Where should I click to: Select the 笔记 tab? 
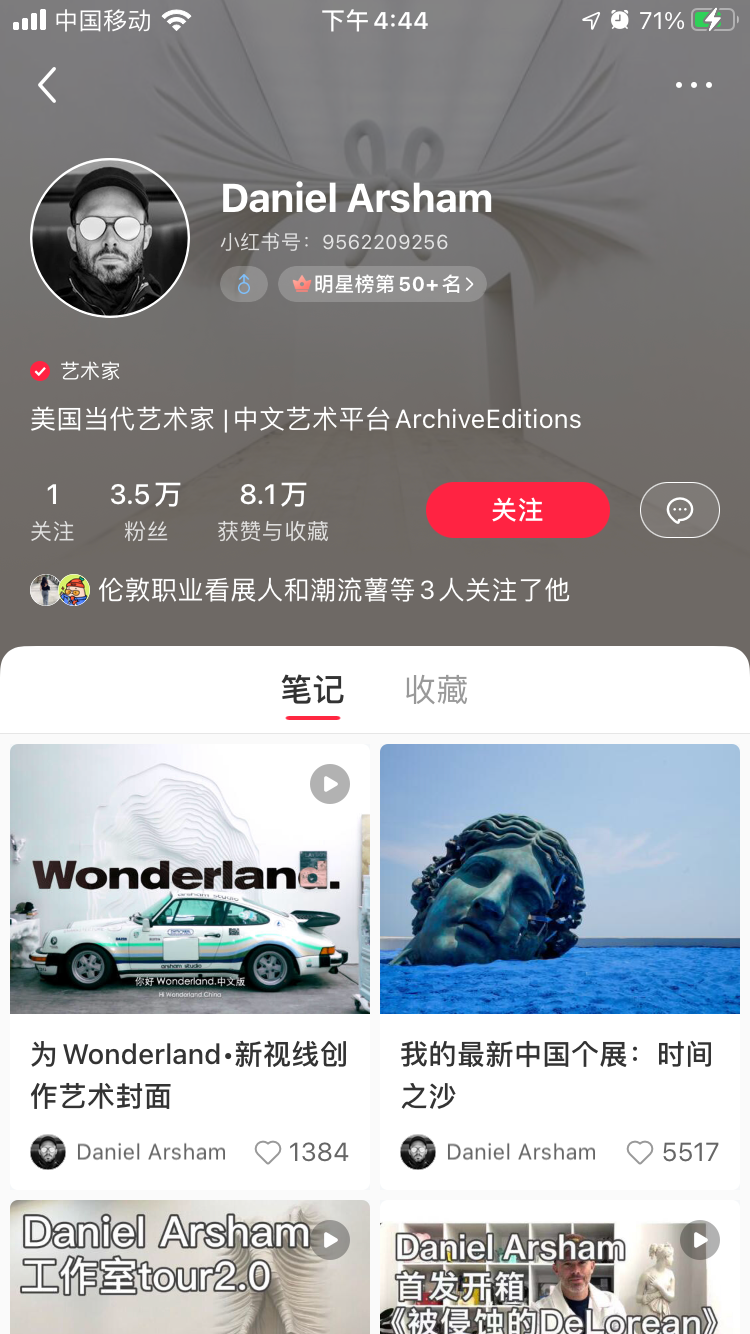312,690
